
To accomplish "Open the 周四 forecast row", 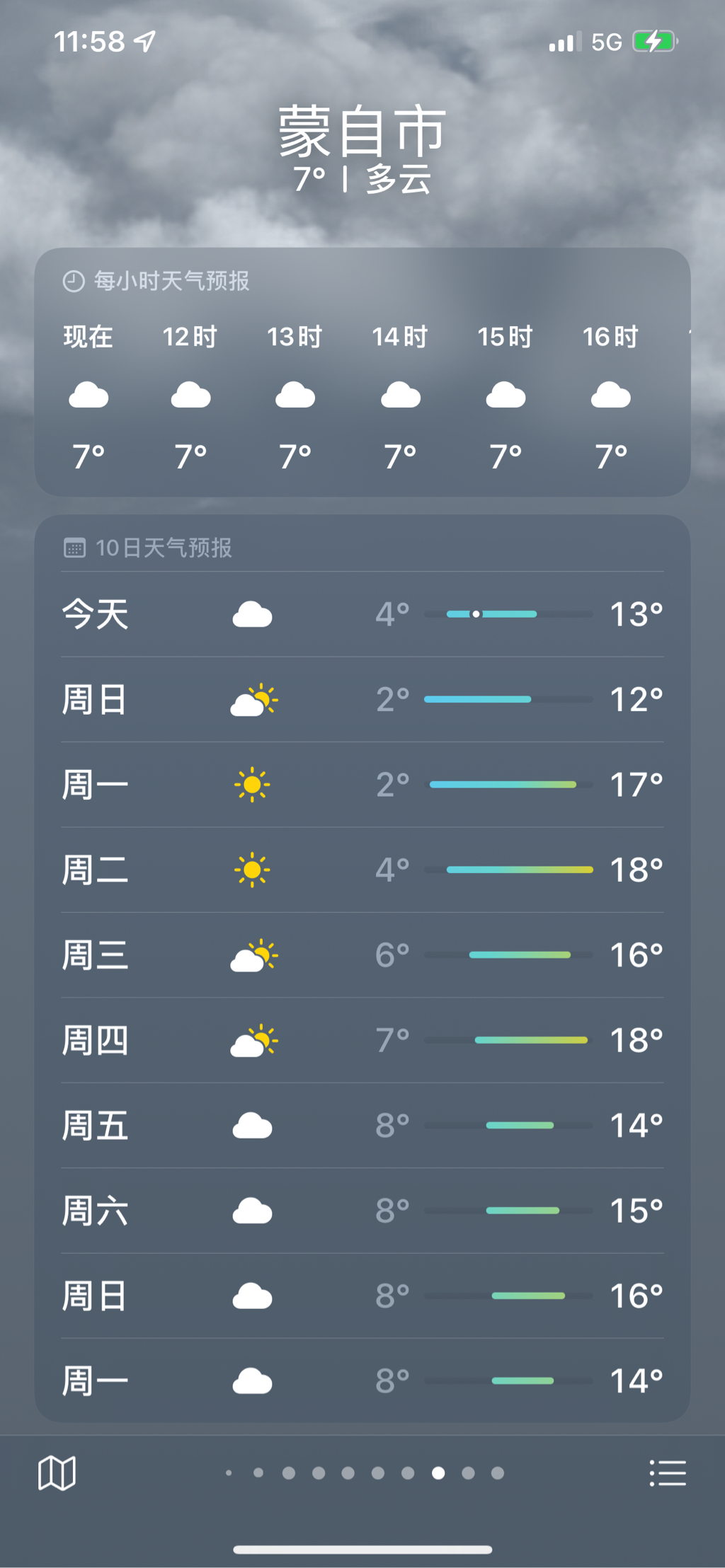I will (362, 1040).
